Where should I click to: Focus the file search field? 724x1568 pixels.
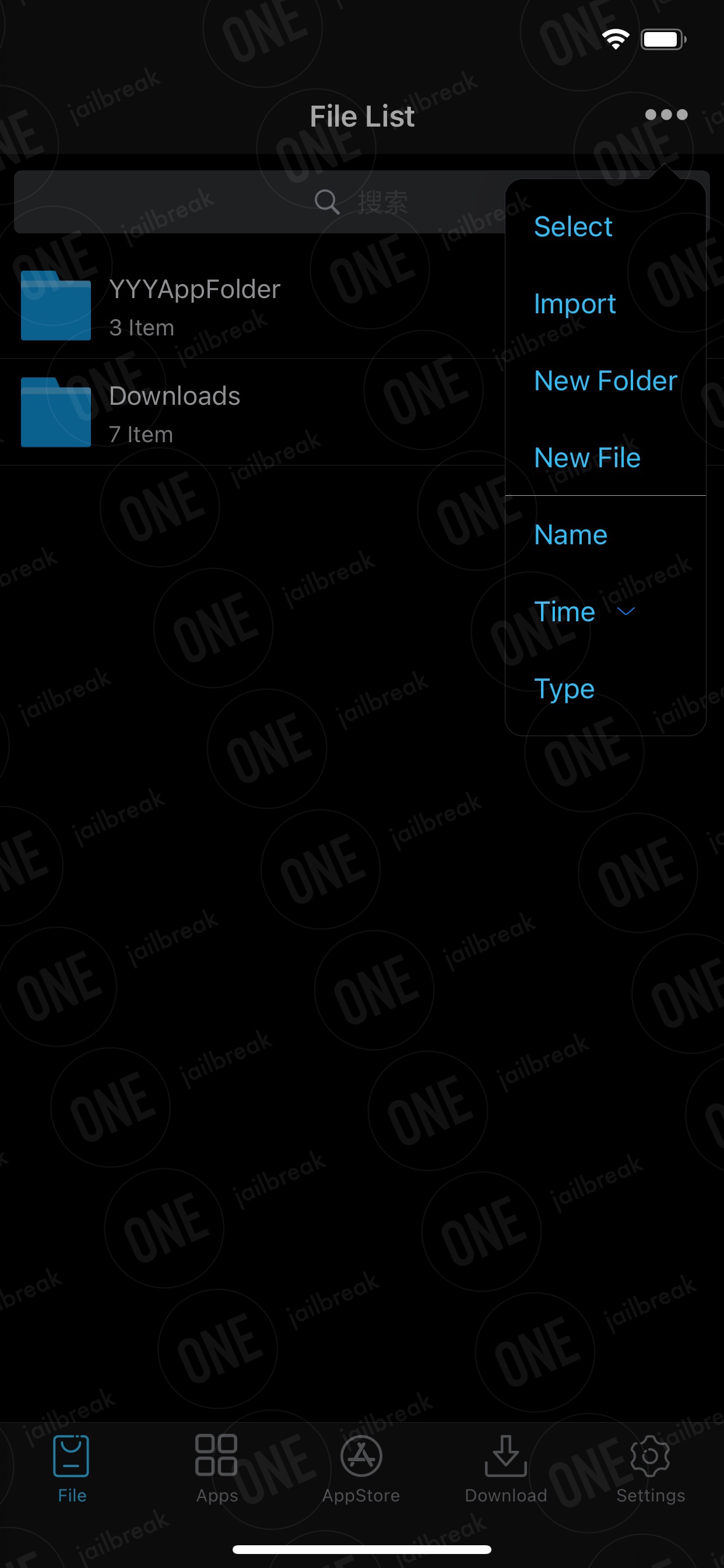tap(260, 202)
